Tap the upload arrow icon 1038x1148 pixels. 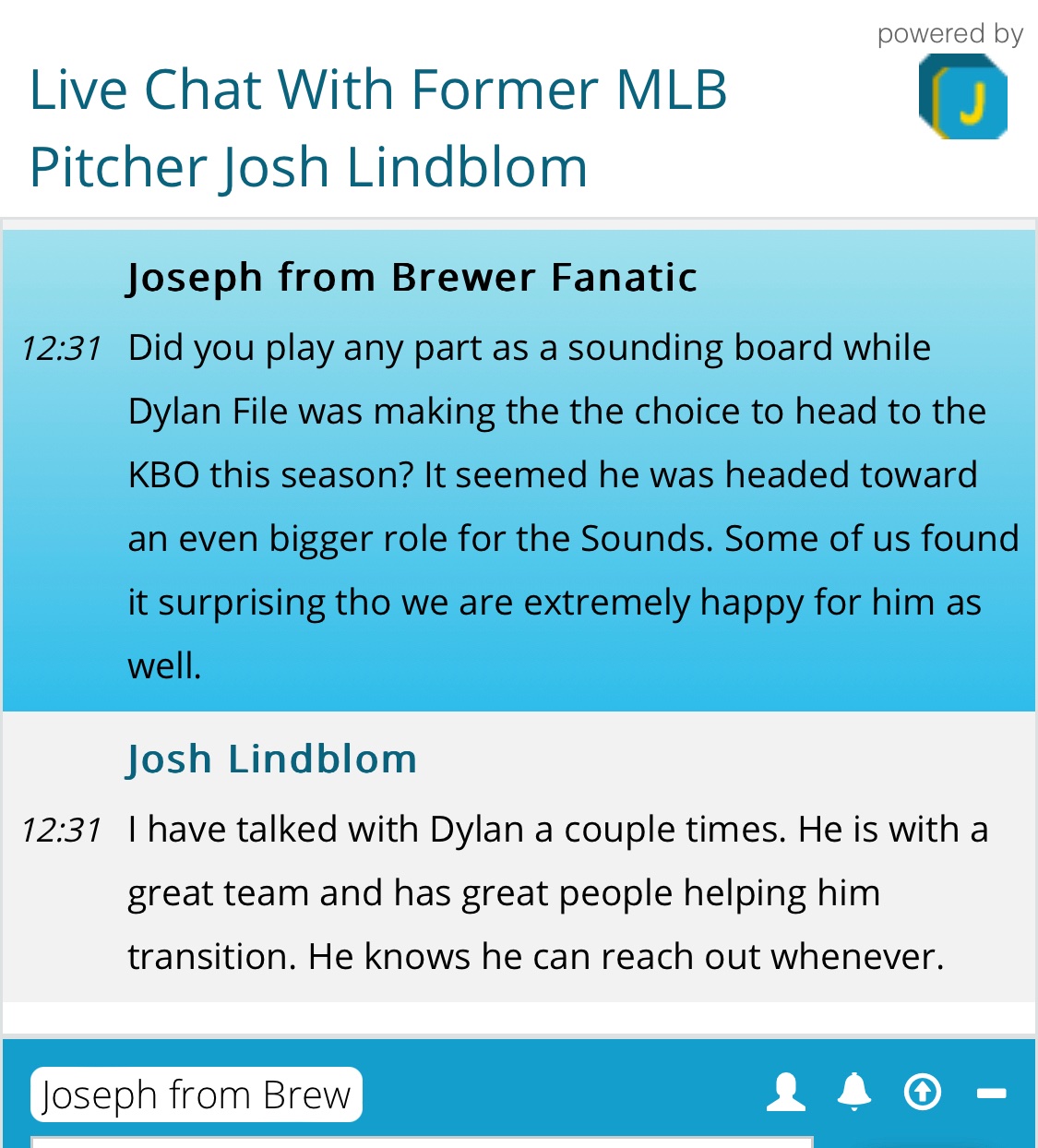point(922,1093)
